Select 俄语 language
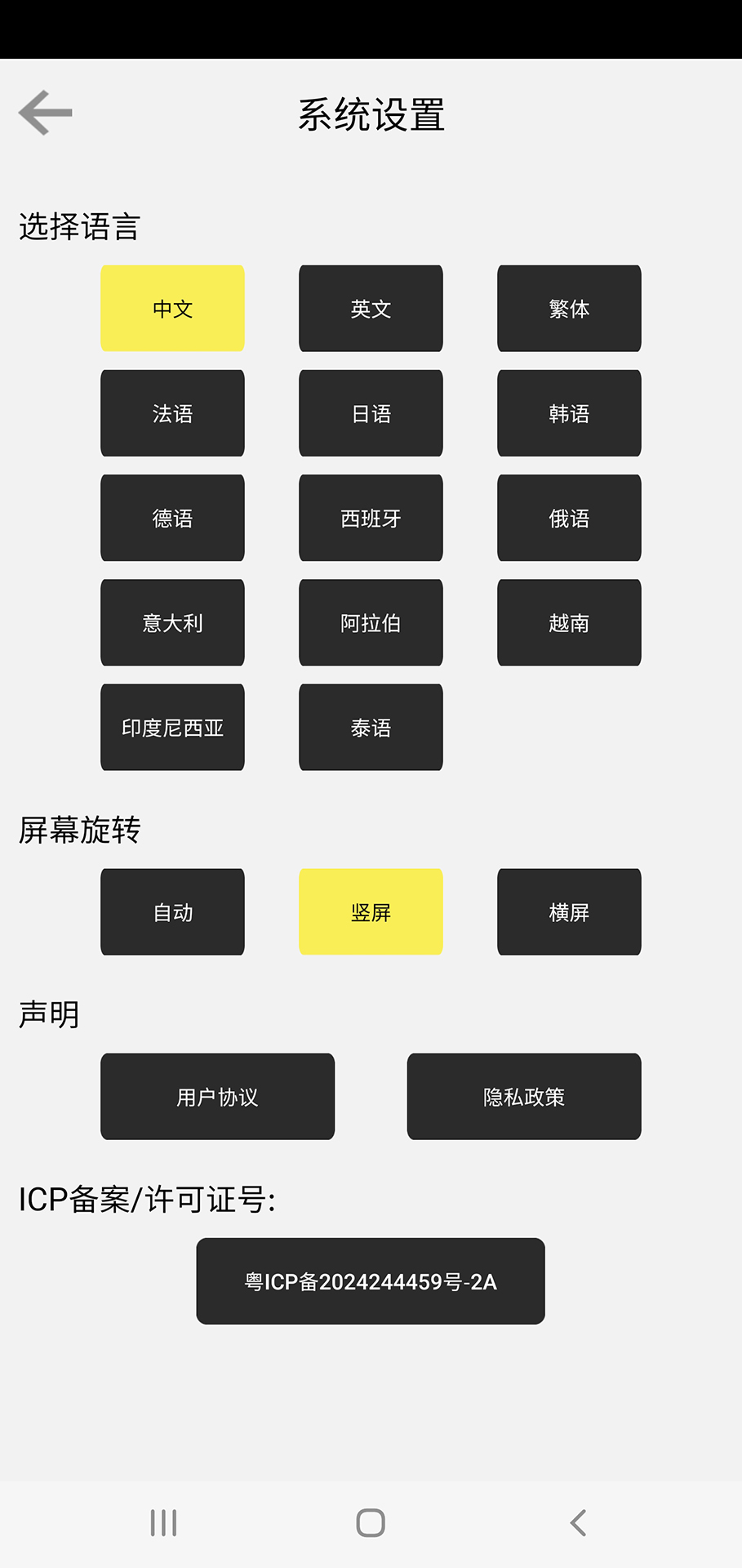 (568, 518)
